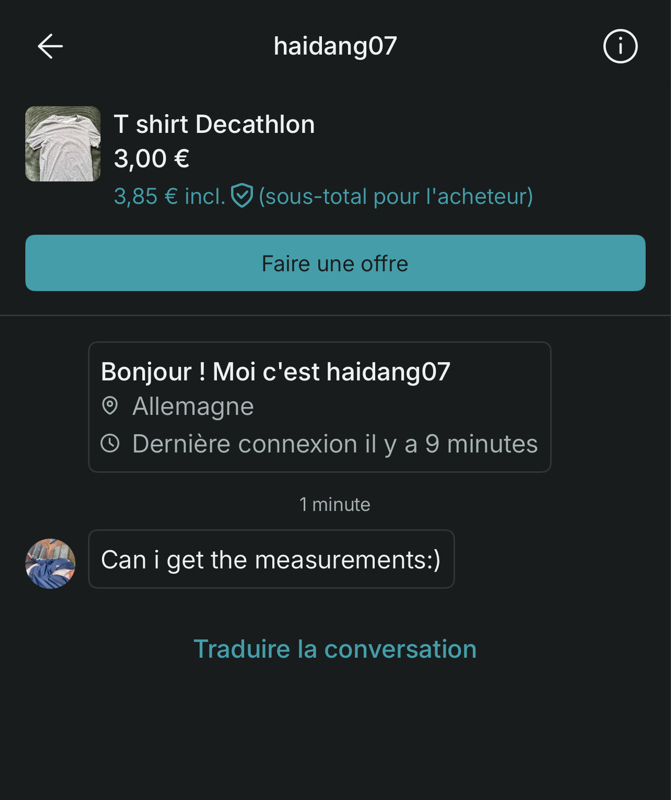Screen dimensions: 671x800
Task: Open the conversation info icon
Action: [620, 46]
